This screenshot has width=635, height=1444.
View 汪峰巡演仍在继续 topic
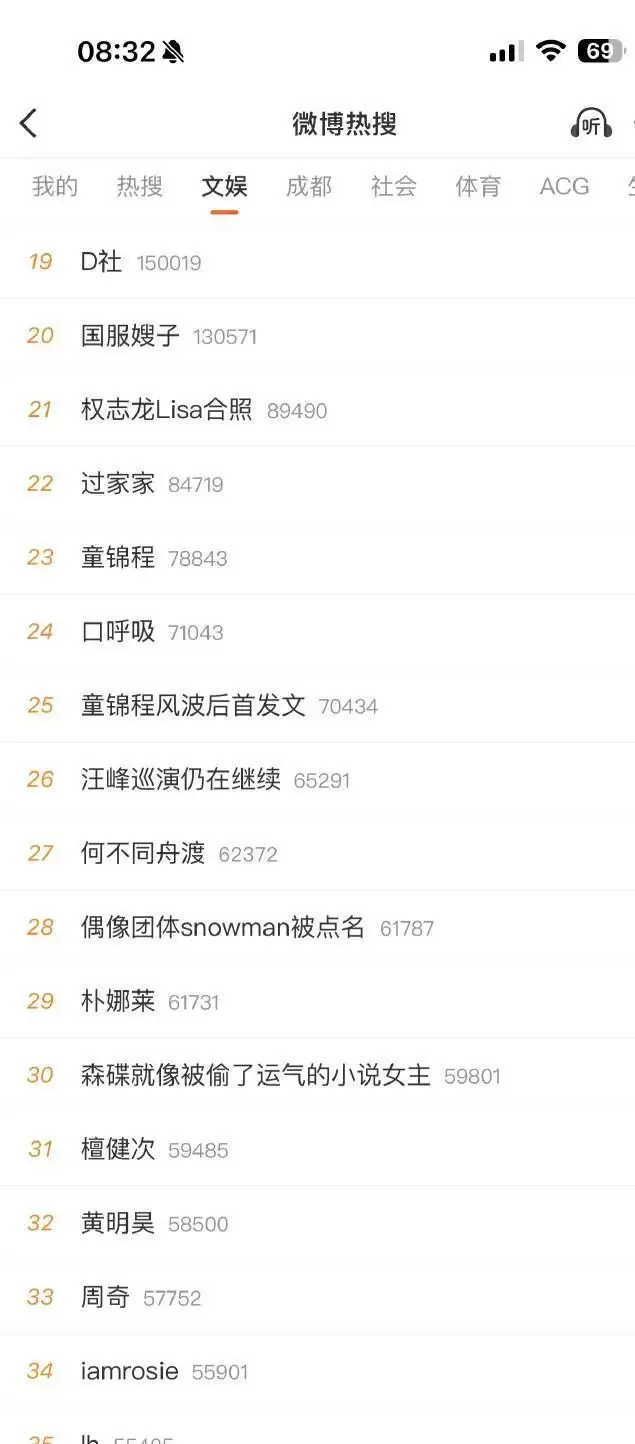click(180, 780)
